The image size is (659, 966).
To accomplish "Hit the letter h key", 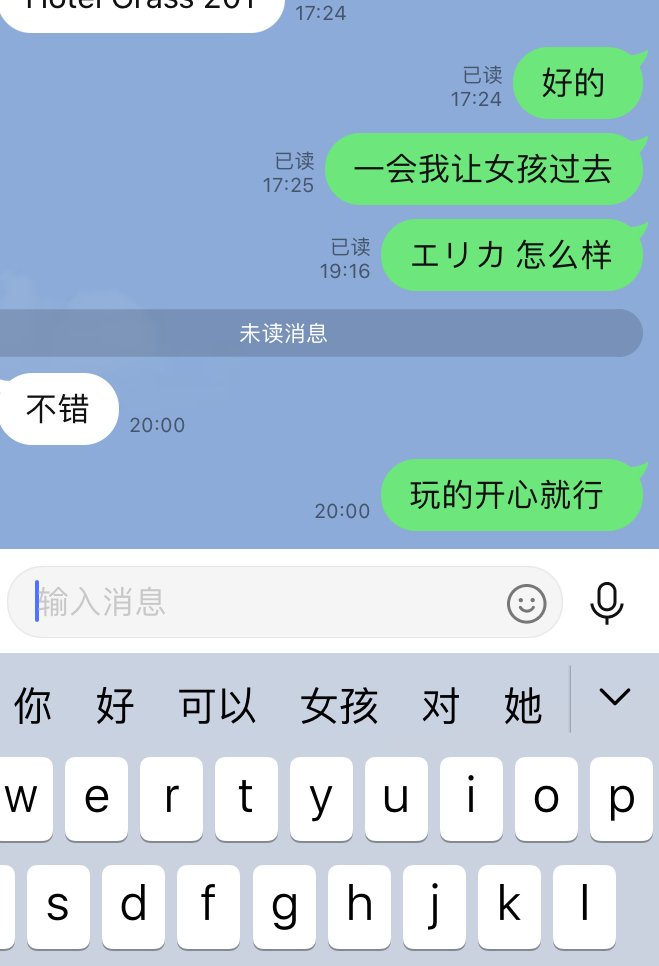I will (x=359, y=907).
